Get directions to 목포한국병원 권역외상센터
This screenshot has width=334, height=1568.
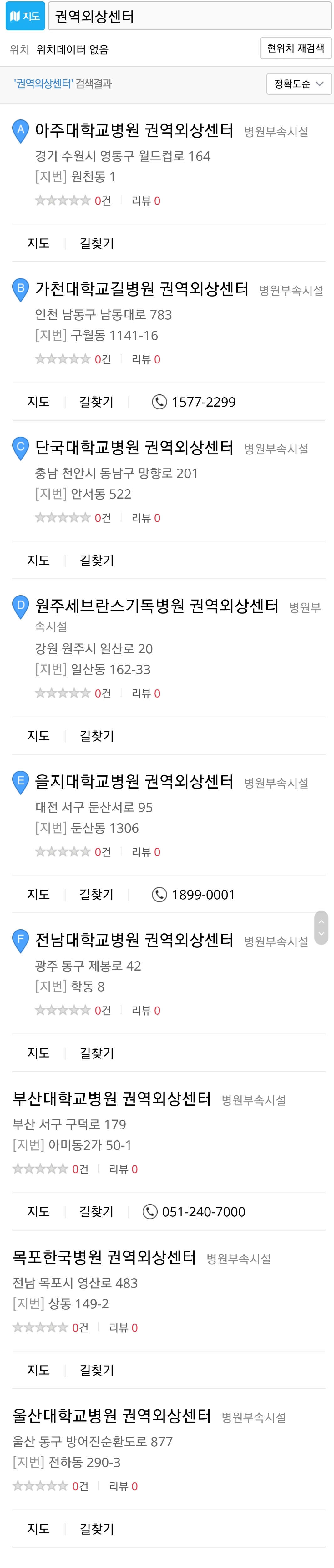tap(97, 1370)
